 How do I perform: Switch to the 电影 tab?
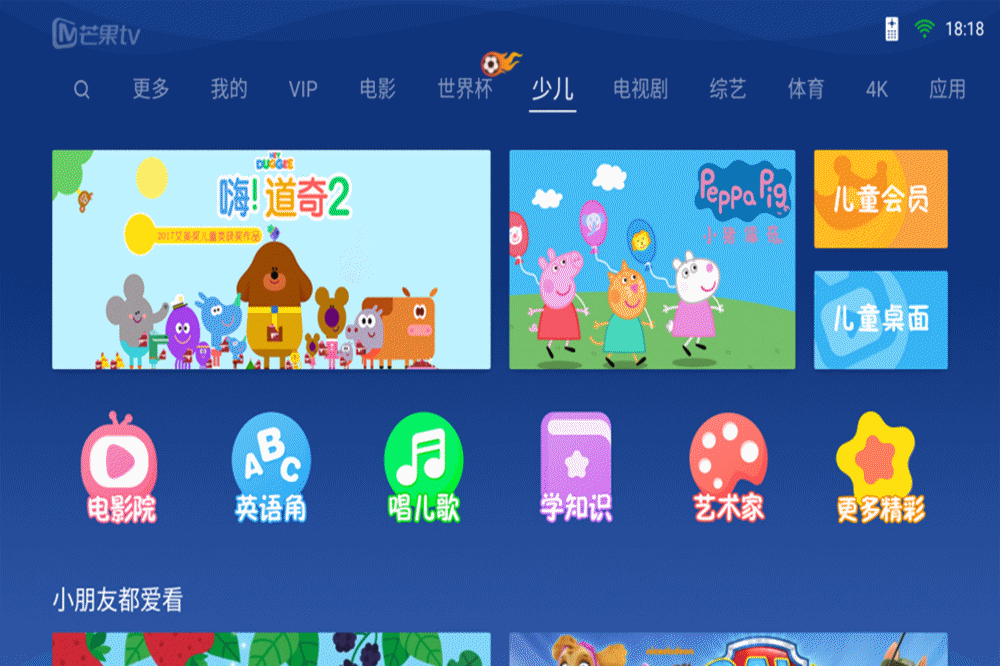point(378,89)
